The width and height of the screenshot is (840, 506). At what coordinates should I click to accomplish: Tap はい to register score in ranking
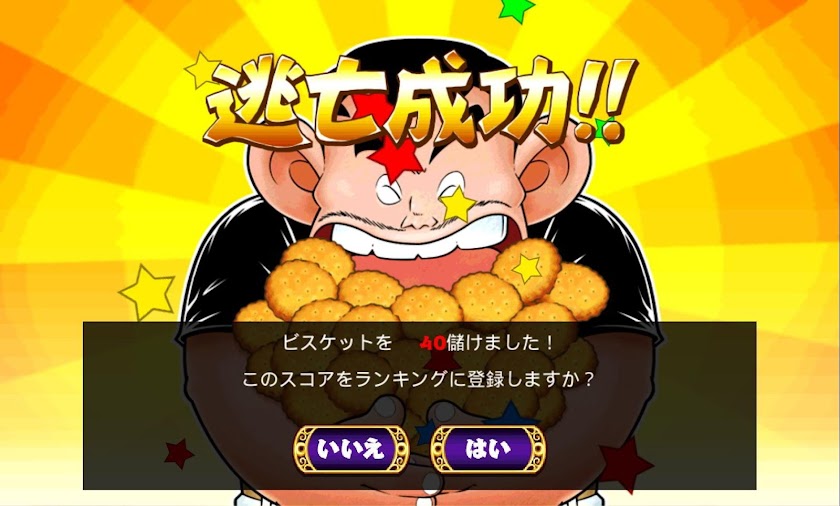click(x=488, y=449)
